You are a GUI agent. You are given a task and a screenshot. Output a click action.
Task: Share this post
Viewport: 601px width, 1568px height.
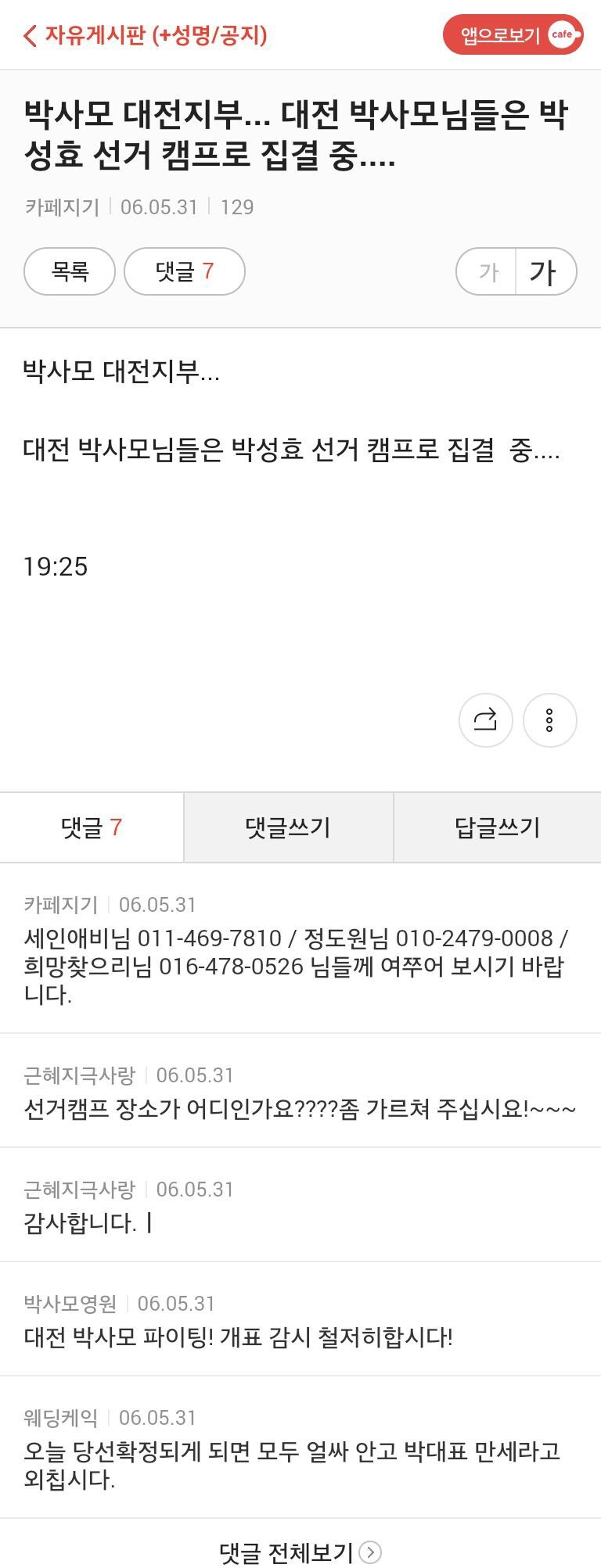click(x=485, y=719)
